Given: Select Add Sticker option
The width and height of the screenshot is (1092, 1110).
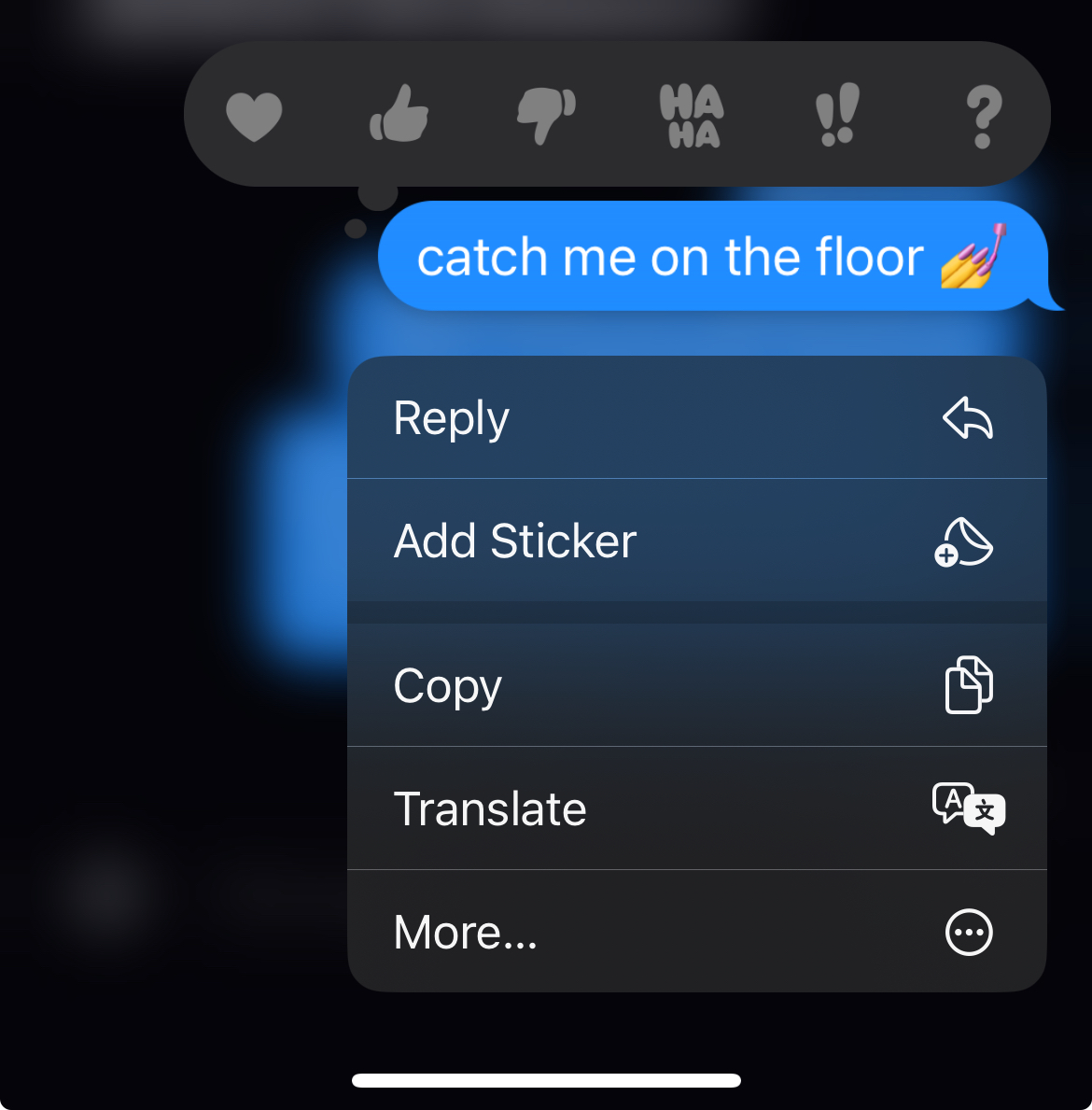Looking at the screenshot, I should 696,541.
